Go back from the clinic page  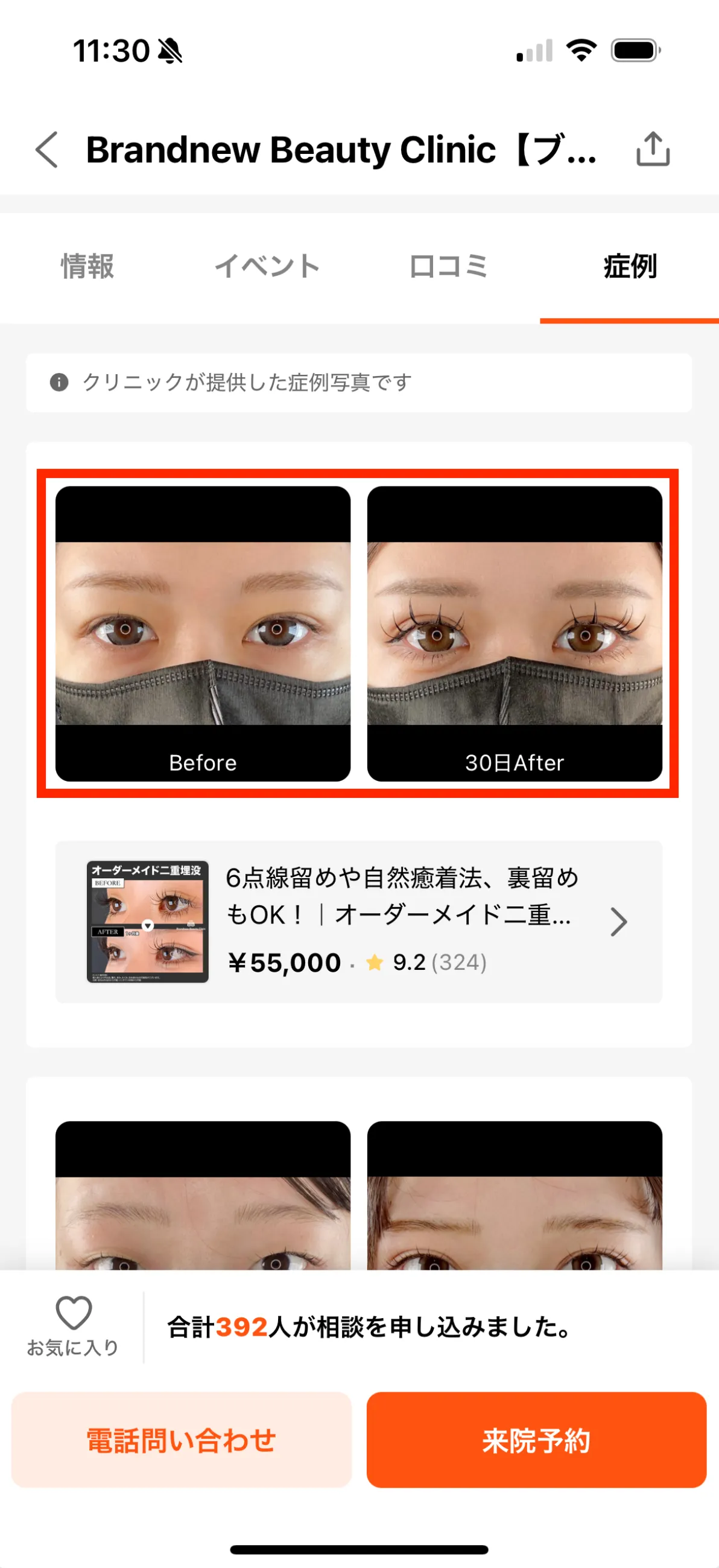(x=47, y=149)
